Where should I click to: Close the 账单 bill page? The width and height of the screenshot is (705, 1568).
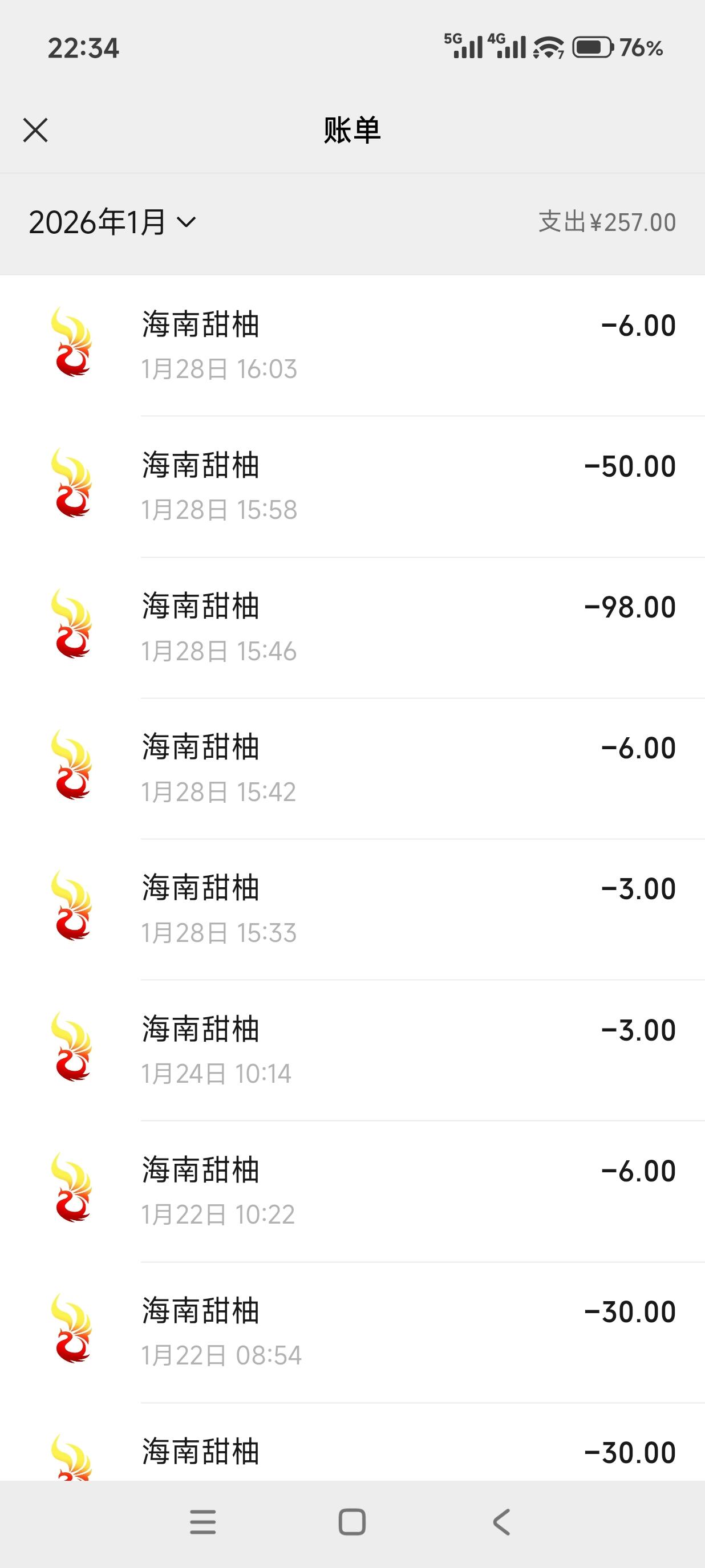[35, 130]
